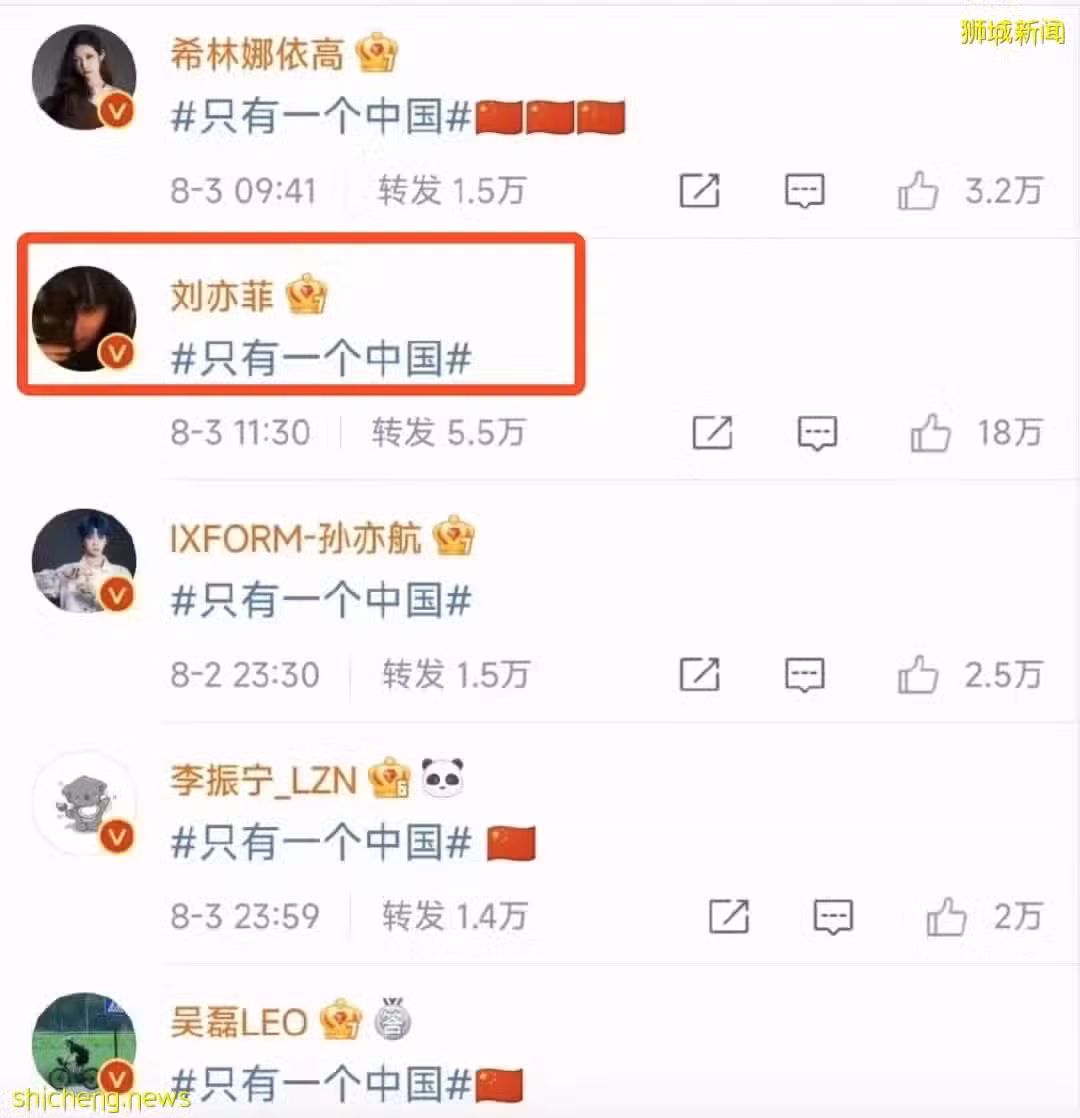Like 李振宁_LZN's post
This screenshot has height=1118, width=1080.
click(x=945, y=916)
